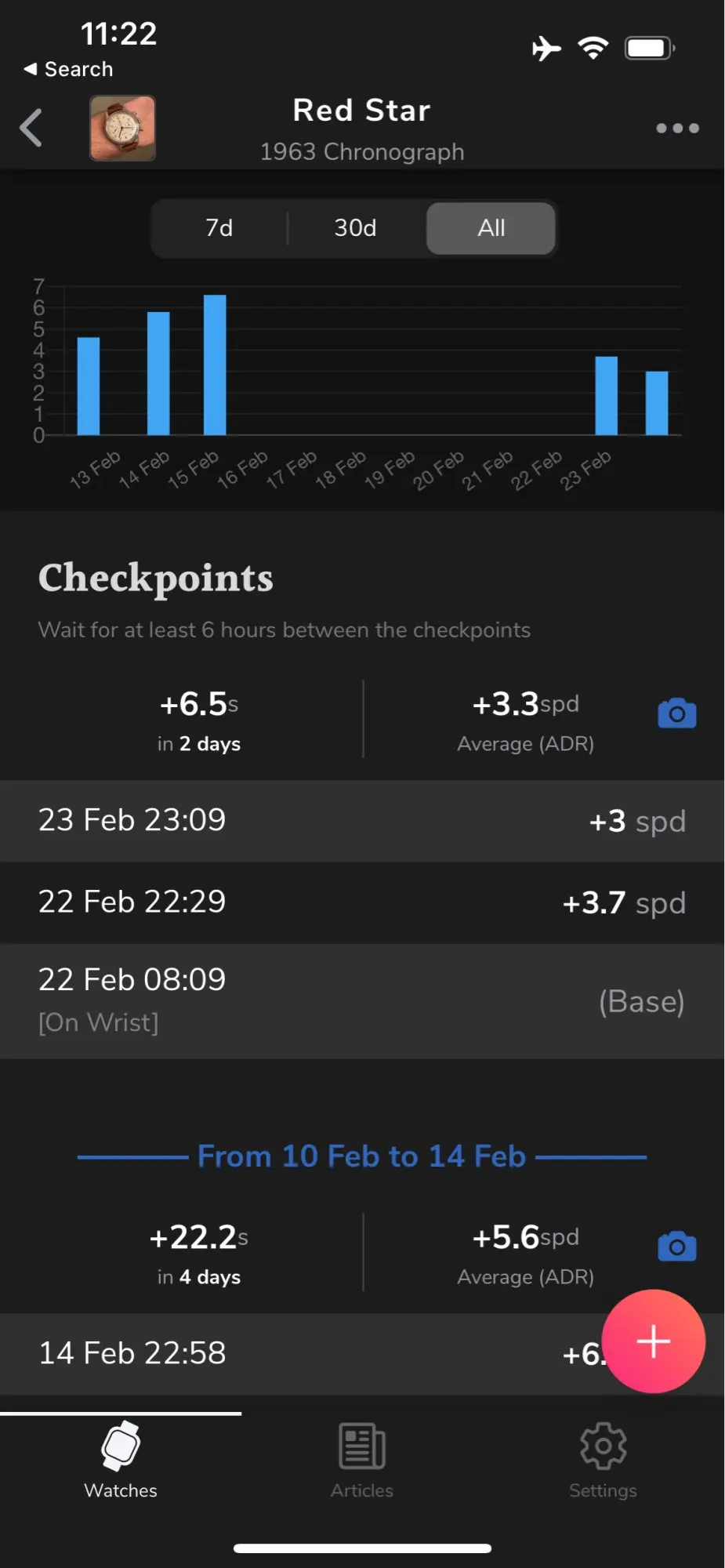Open the 22 Feb 22:29 checkpoint
The image size is (725, 1568).
coord(361,902)
